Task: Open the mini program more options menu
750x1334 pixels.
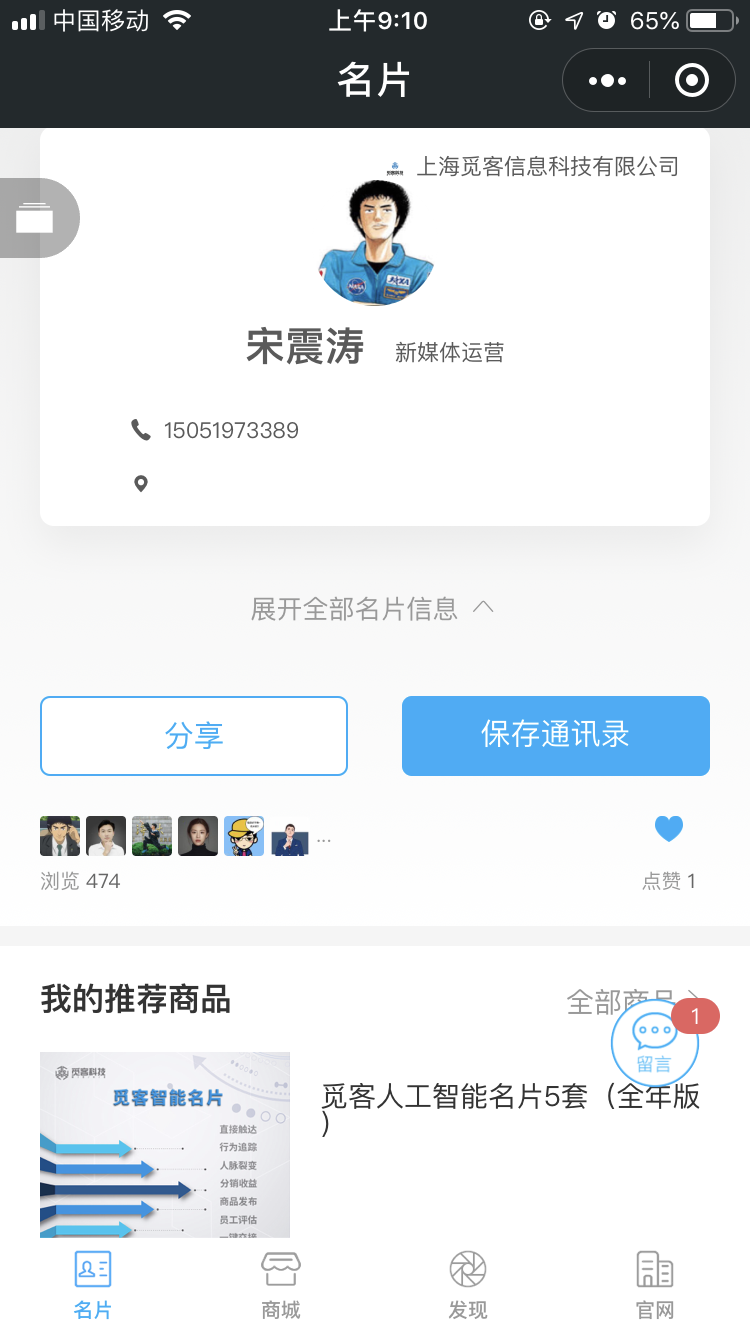Action: [607, 81]
